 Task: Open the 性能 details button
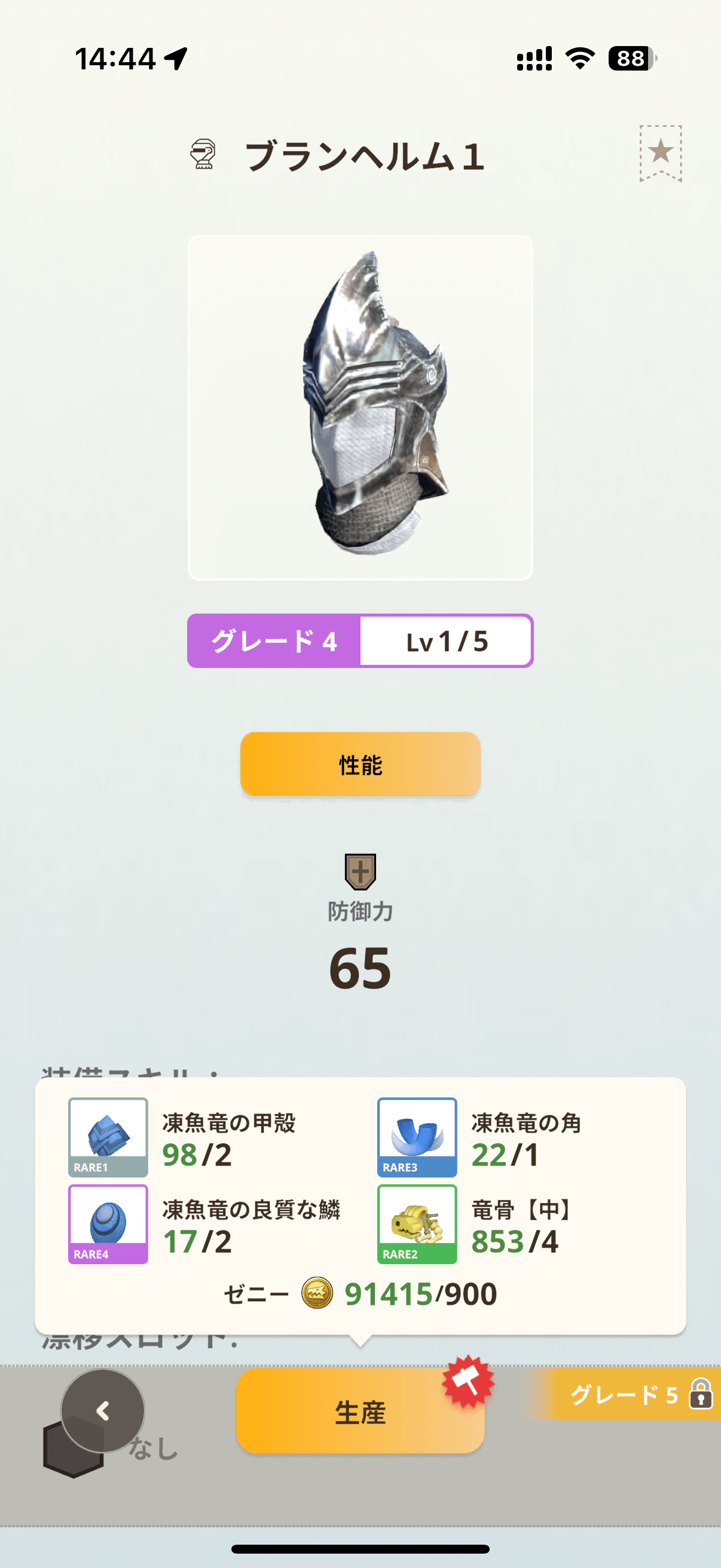(360, 764)
